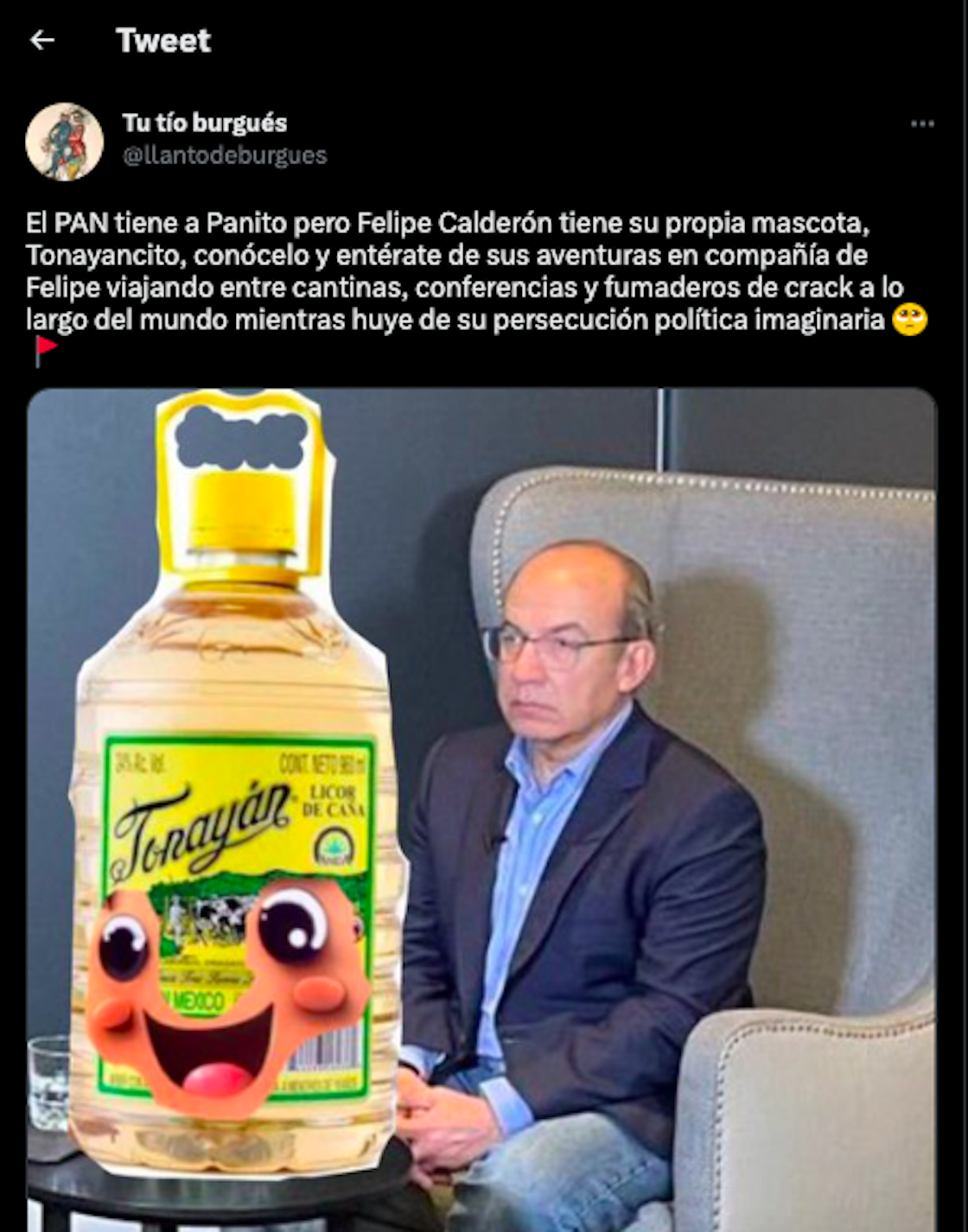Open Tu tío burgués profile picture
The height and width of the screenshot is (1232, 968).
(64, 141)
